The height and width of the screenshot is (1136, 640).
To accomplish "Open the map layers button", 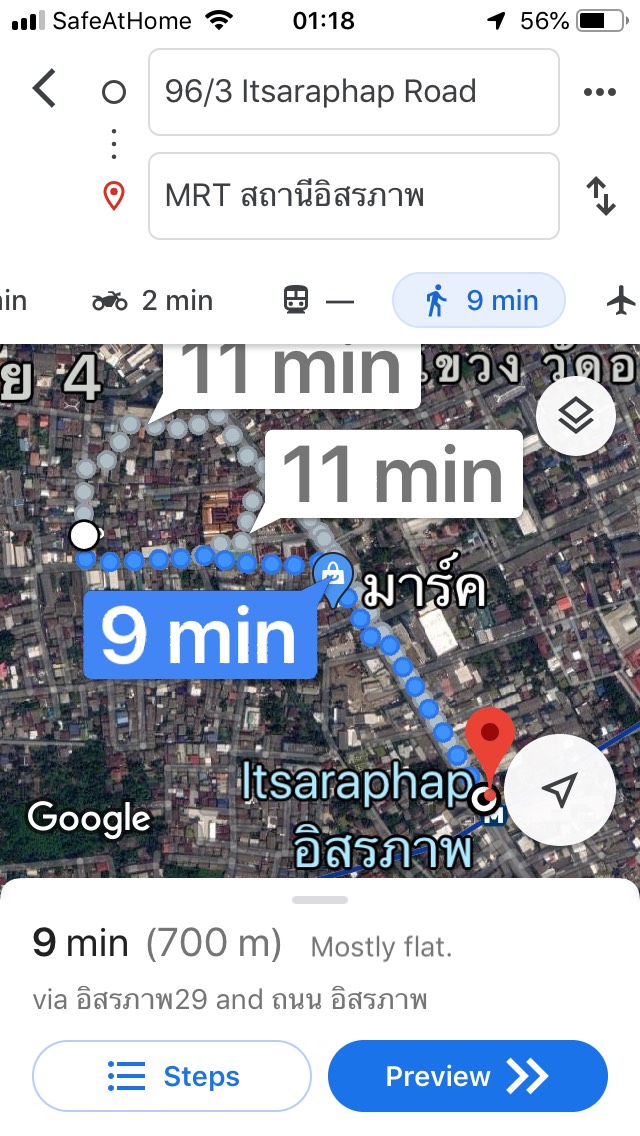I will coord(575,416).
